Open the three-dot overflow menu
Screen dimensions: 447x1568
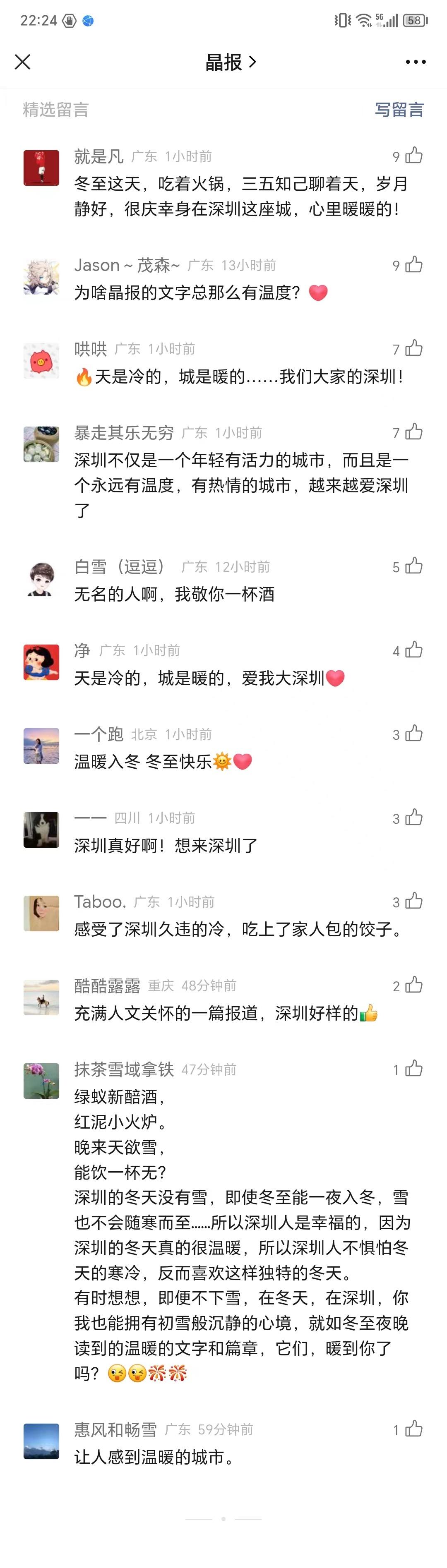(x=415, y=62)
